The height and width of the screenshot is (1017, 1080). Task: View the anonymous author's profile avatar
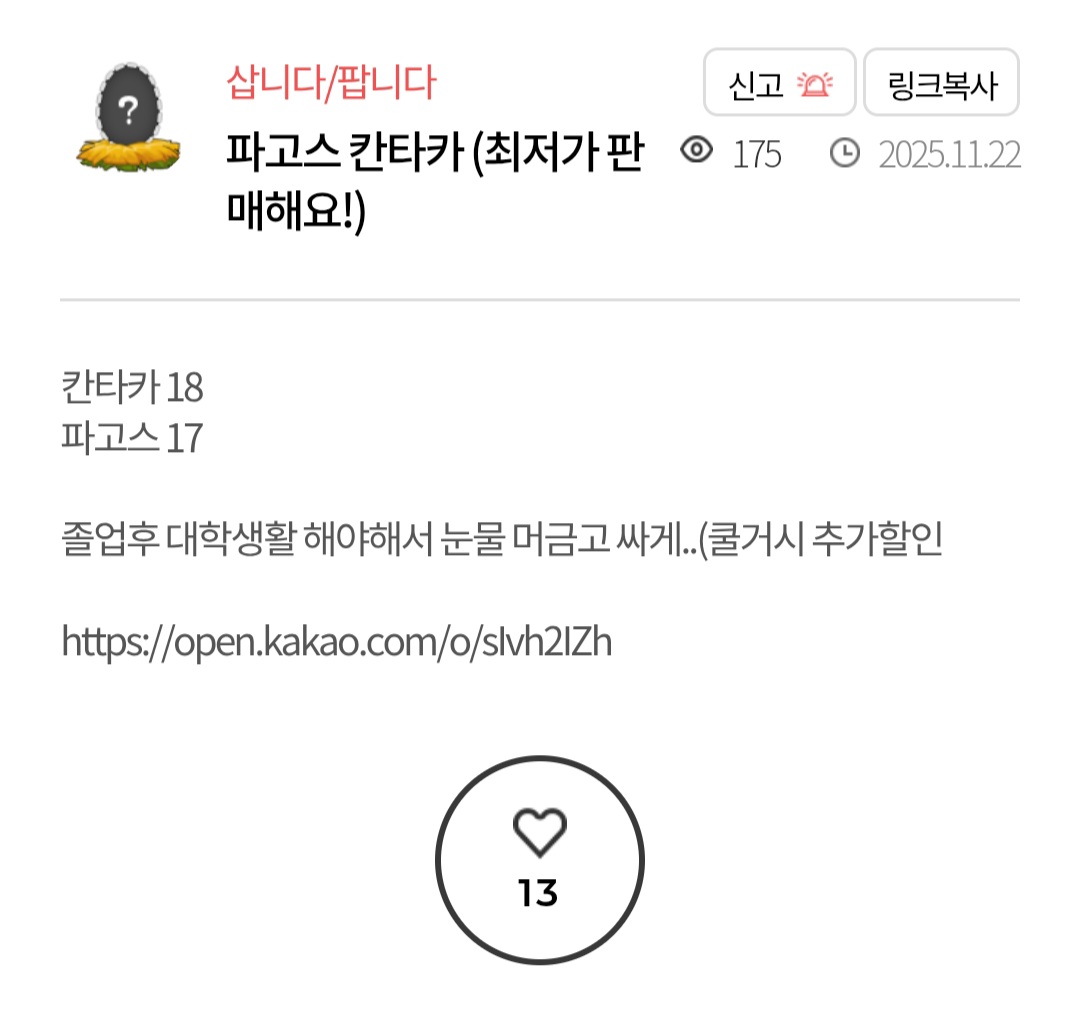click(128, 119)
